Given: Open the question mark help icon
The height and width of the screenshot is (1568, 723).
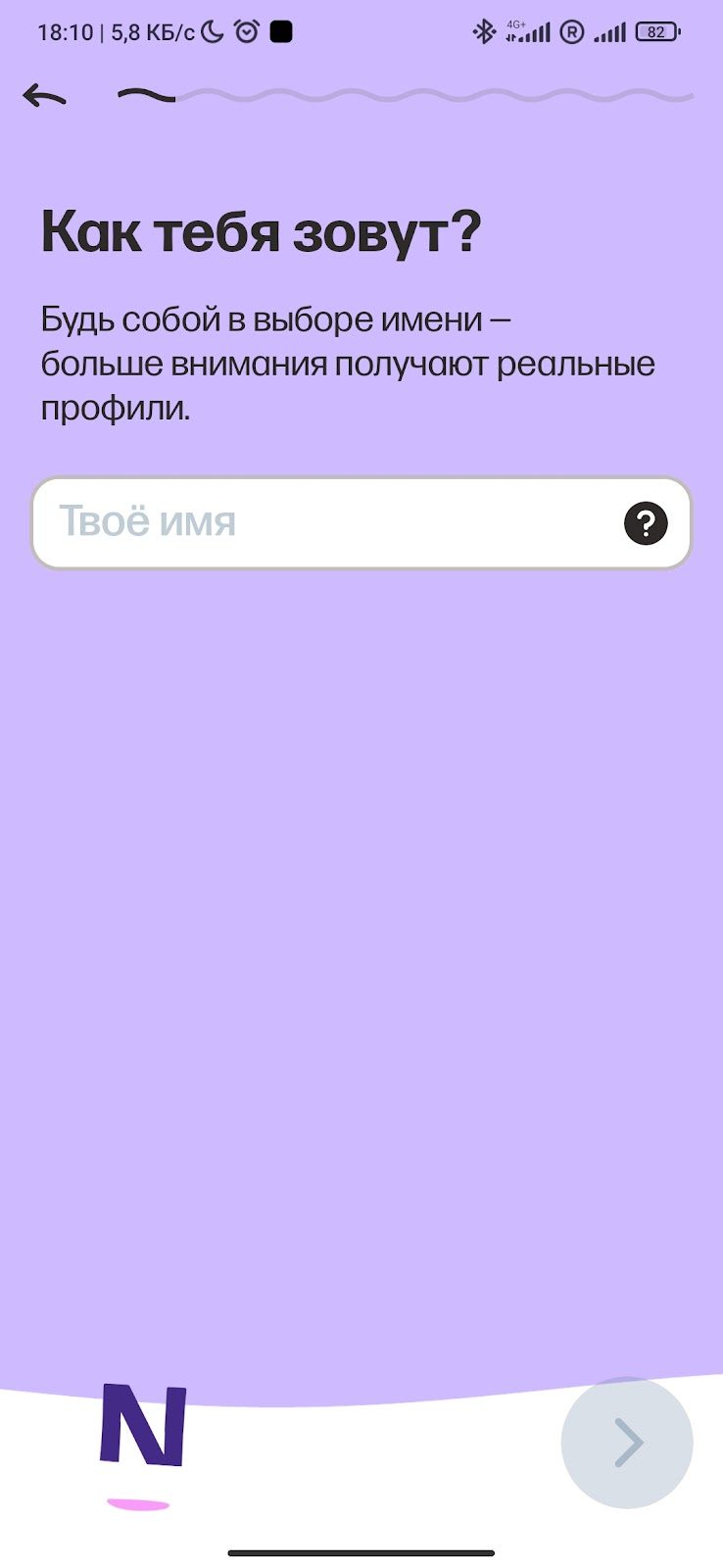Looking at the screenshot, I should pos(646,523).
